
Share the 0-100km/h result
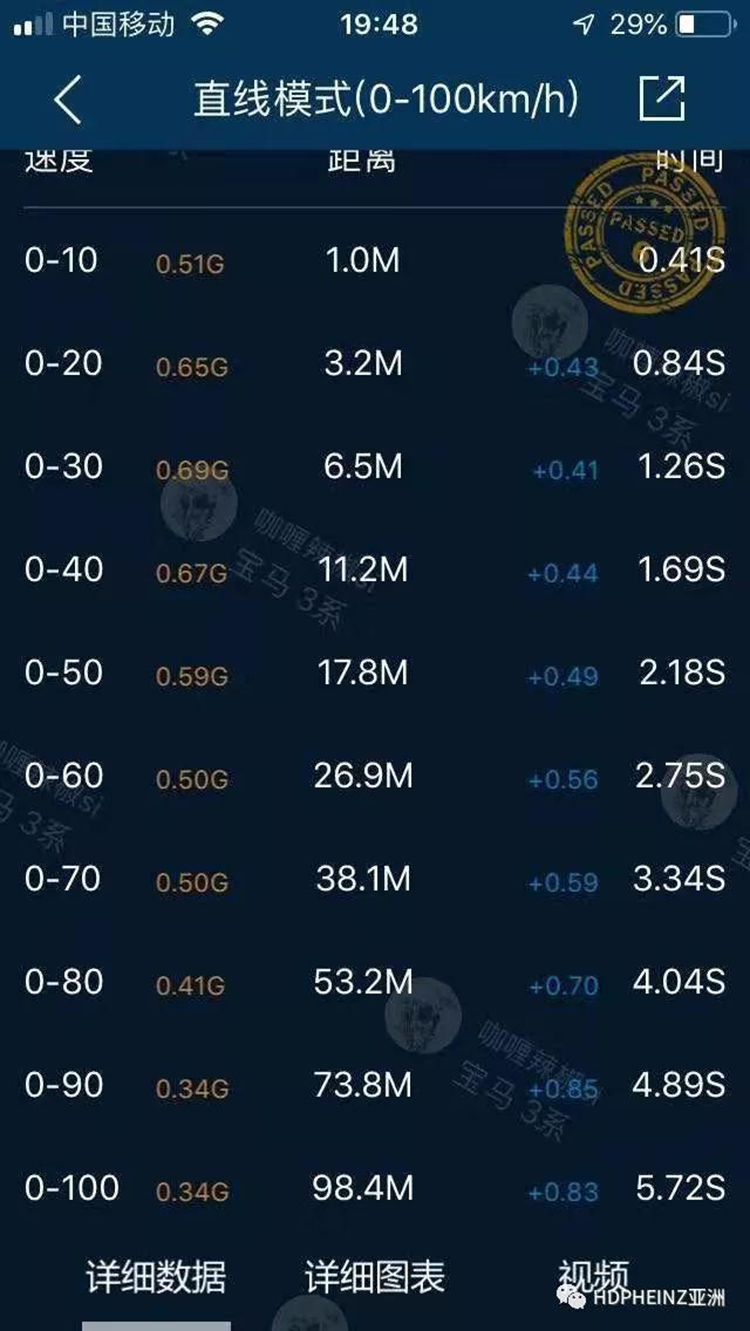coord(662,99)
